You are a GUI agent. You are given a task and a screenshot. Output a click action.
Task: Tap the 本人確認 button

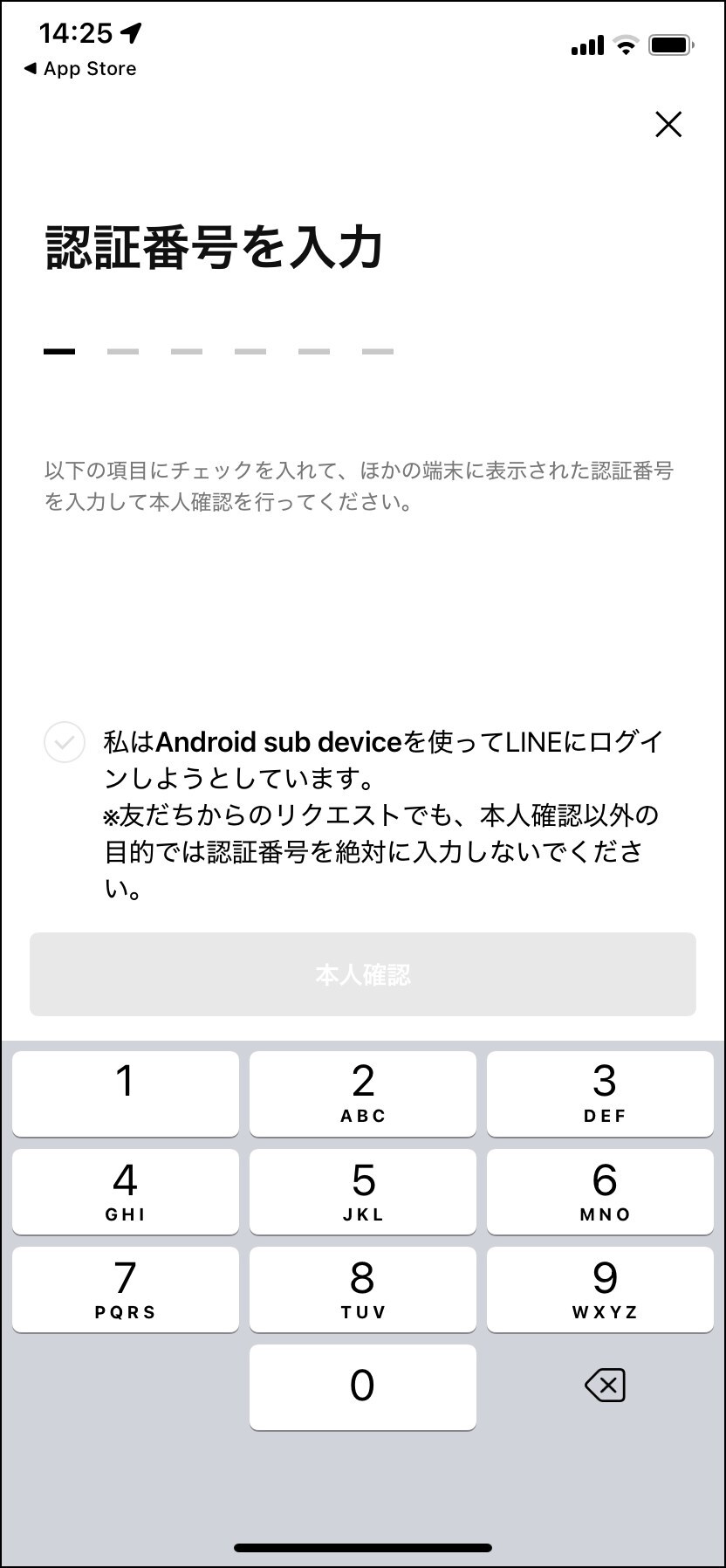pyautogui.click(x=363, y=974)
